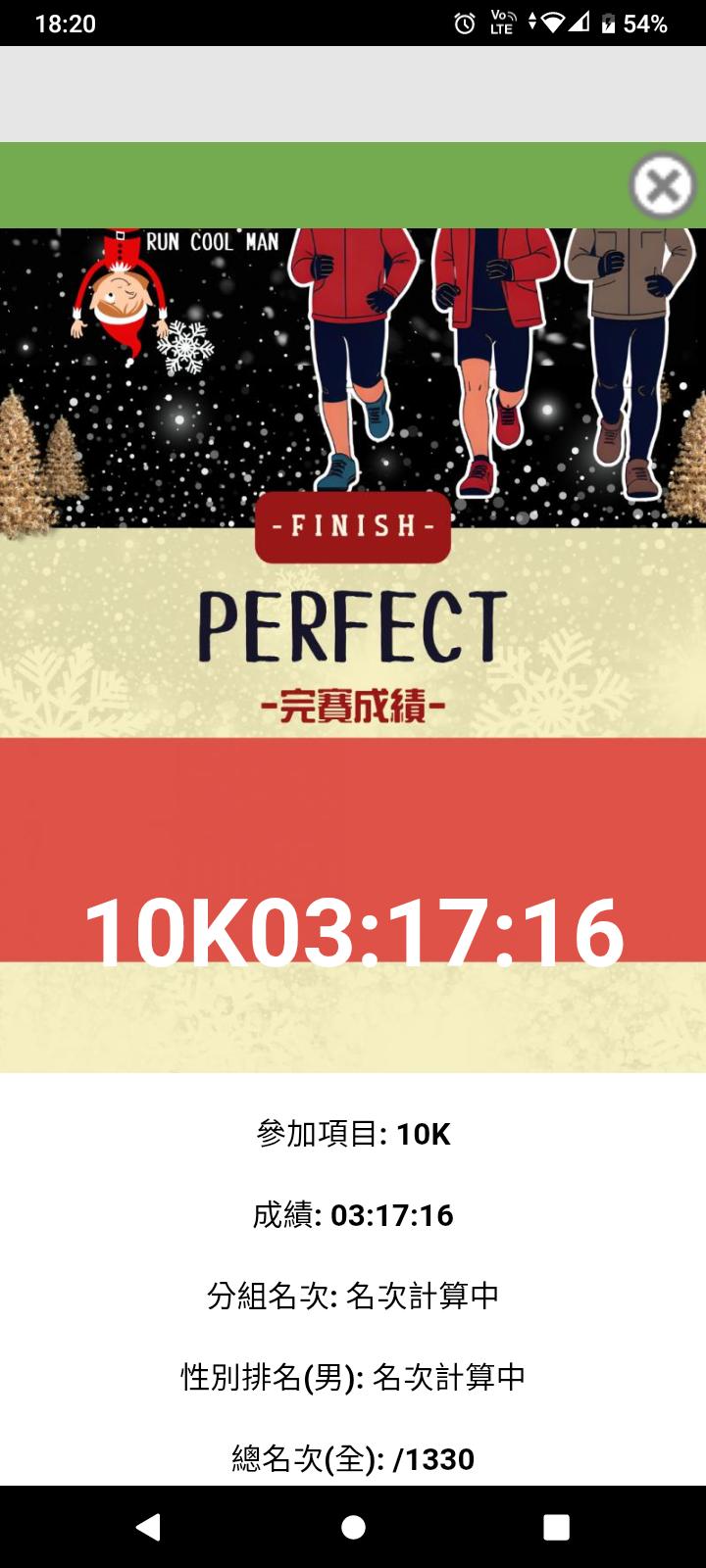Open the recent apps view
The width and height of the screenshot is (706, 1568).
click(556, 1527)
